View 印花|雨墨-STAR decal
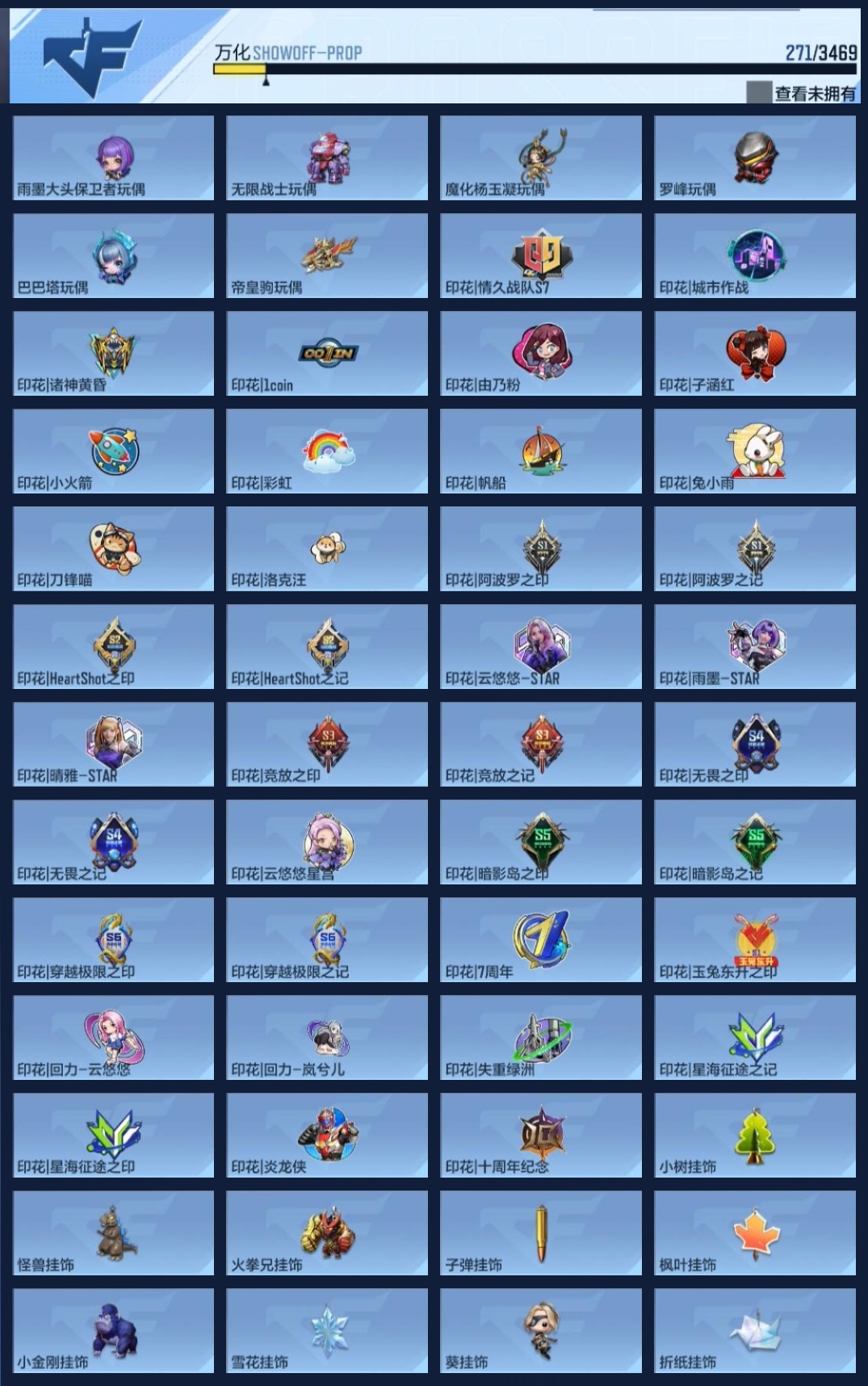 coord(754,647)
